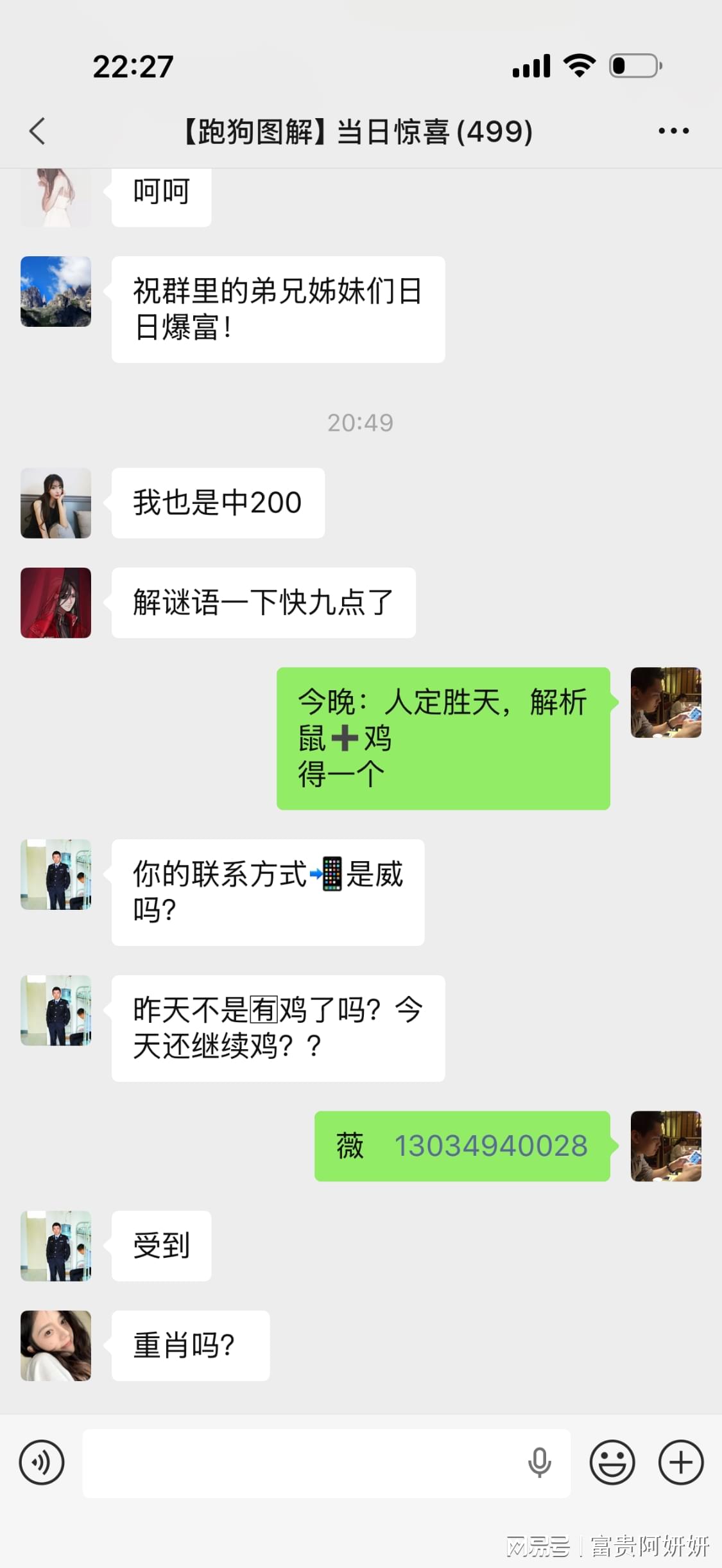Open the avatar beside '受到' message

[x=56, y=1246]
